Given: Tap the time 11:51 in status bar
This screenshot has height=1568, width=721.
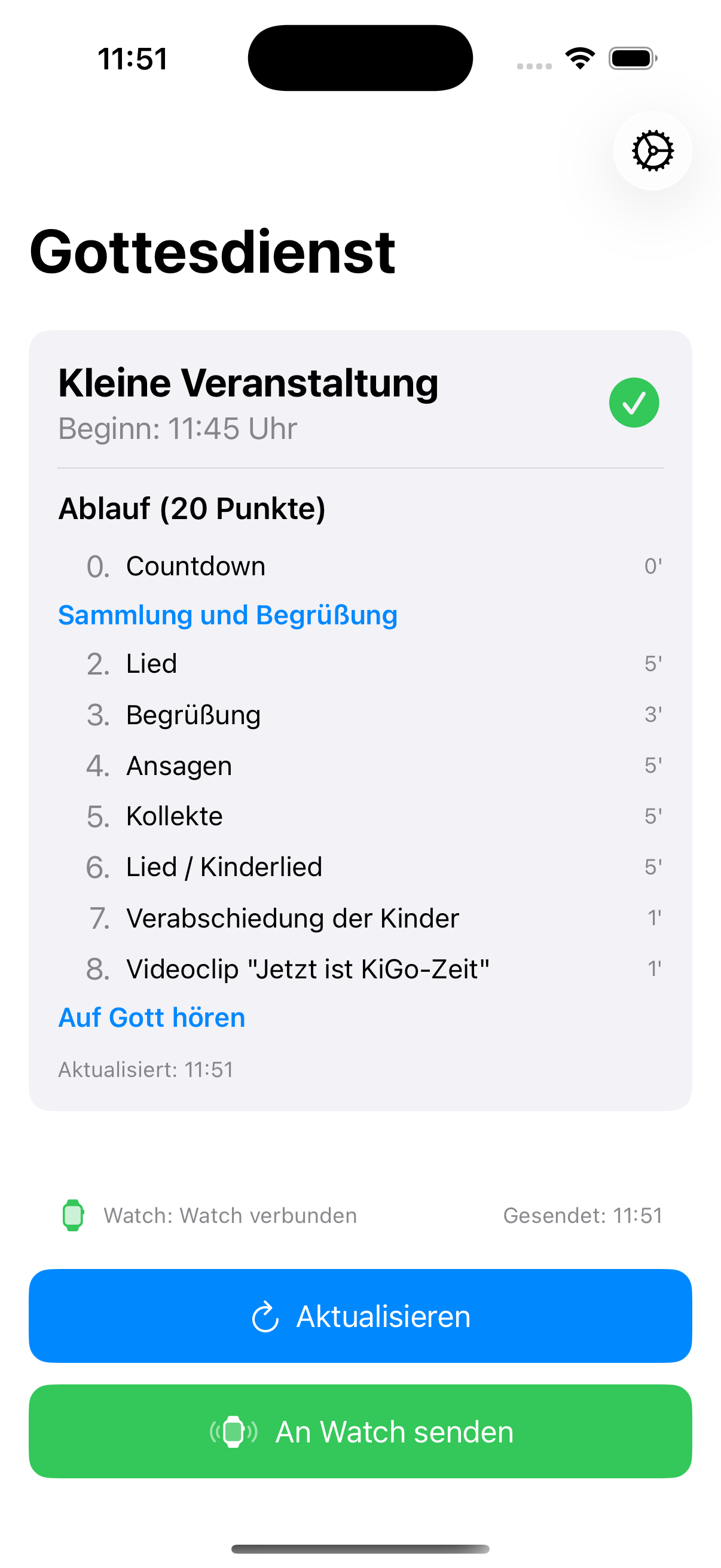Looking at the screenshot, I should pyautogui.click(x=132, y=58).
